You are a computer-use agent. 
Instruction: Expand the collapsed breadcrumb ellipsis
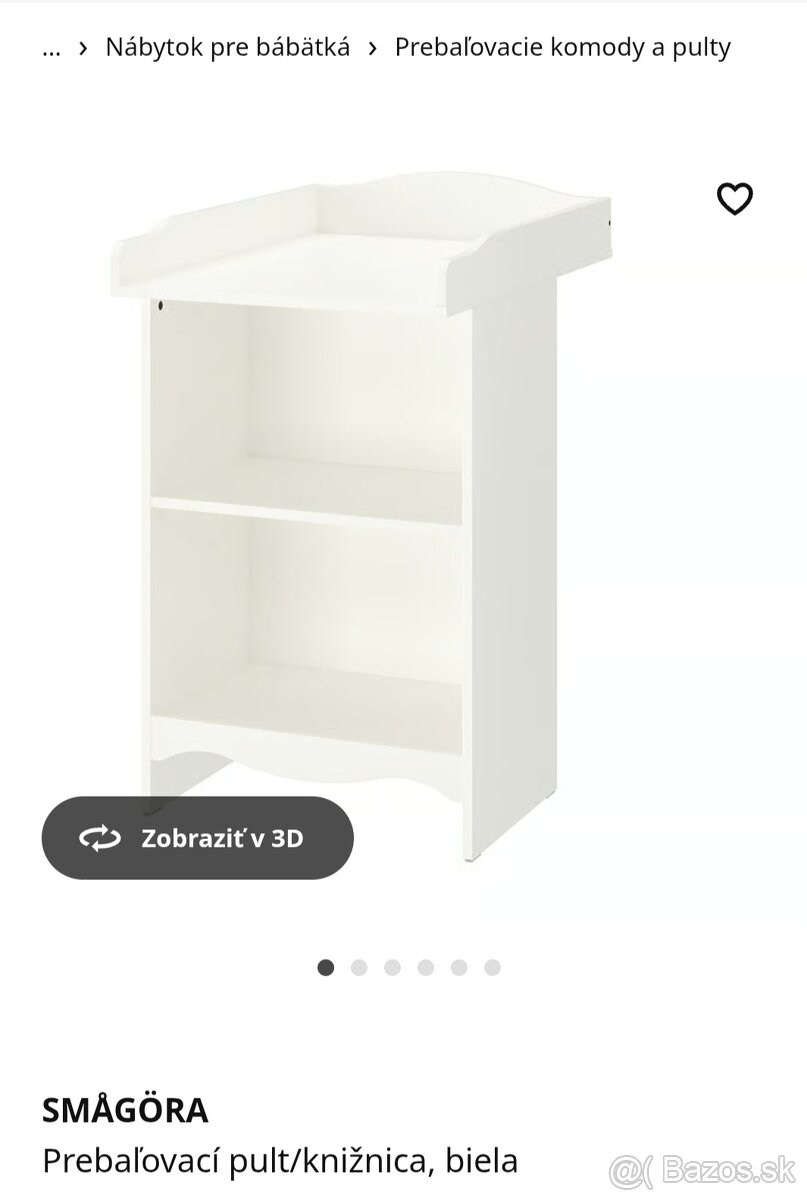[x=52, y=47]
